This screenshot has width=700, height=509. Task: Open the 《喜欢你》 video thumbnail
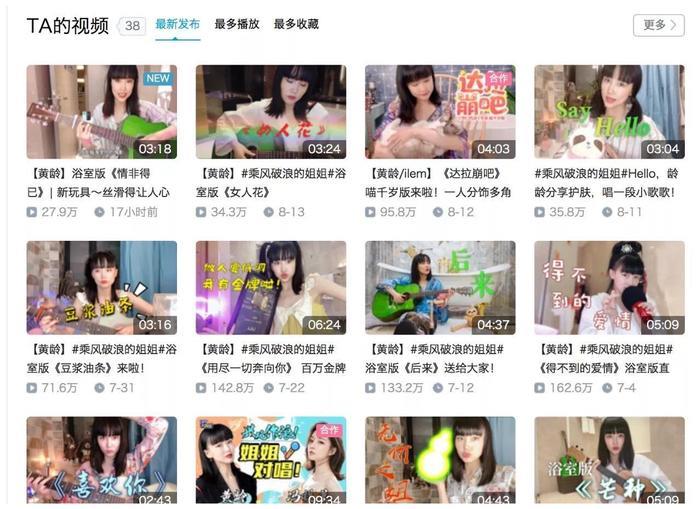(x=101, y=460)
